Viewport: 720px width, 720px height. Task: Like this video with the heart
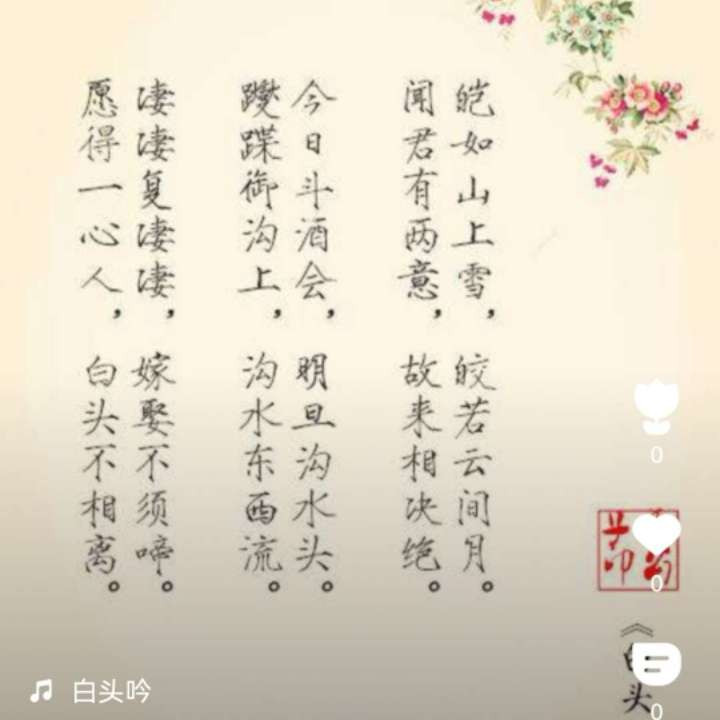click(657, 534)
